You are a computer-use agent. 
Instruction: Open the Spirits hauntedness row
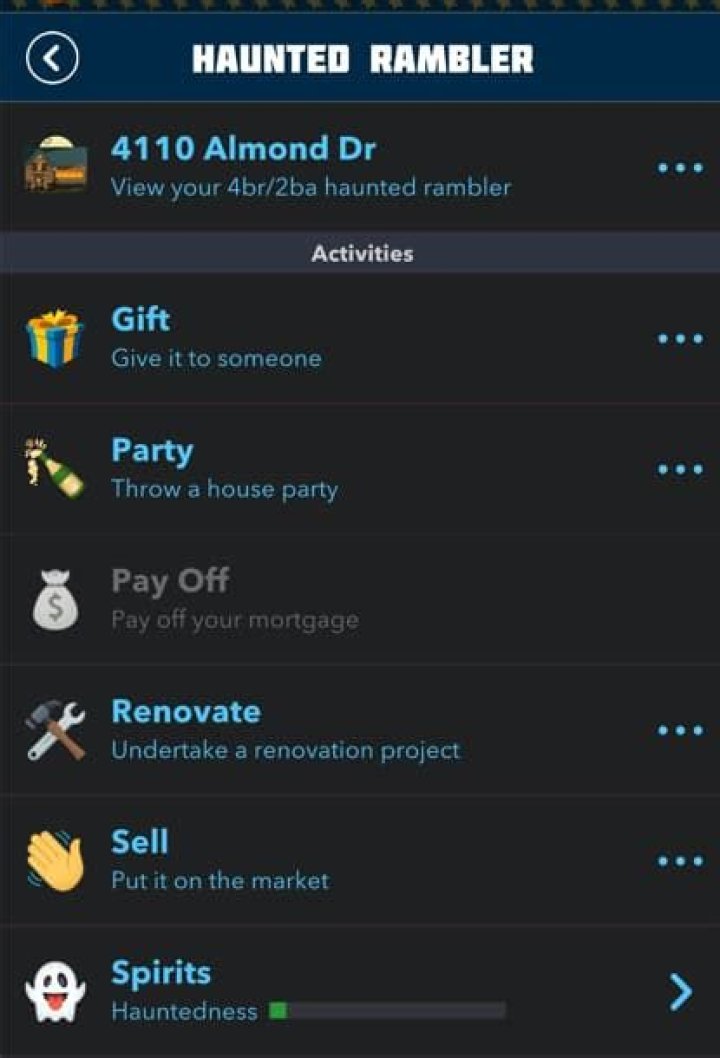point(360,991)
